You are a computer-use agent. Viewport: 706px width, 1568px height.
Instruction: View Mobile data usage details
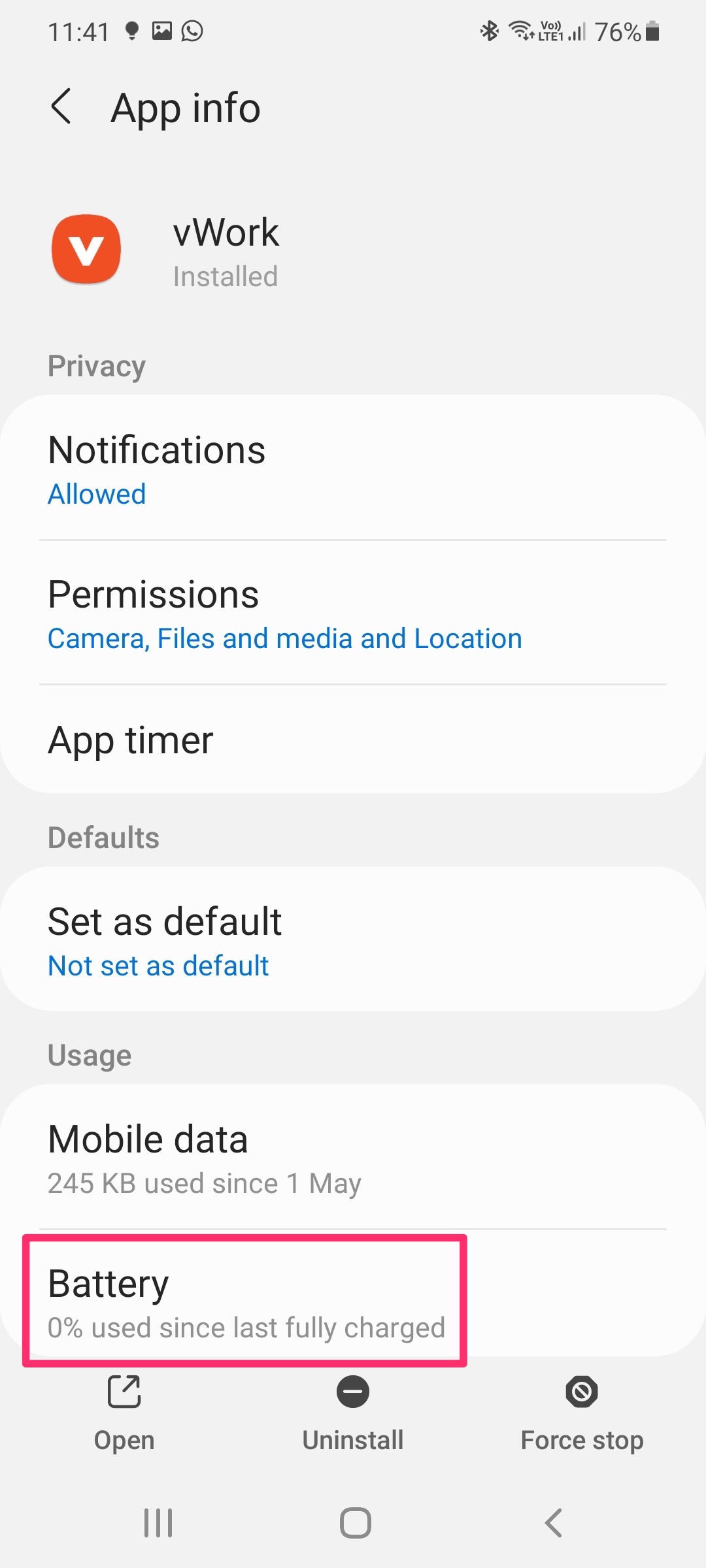(353, 1157)
